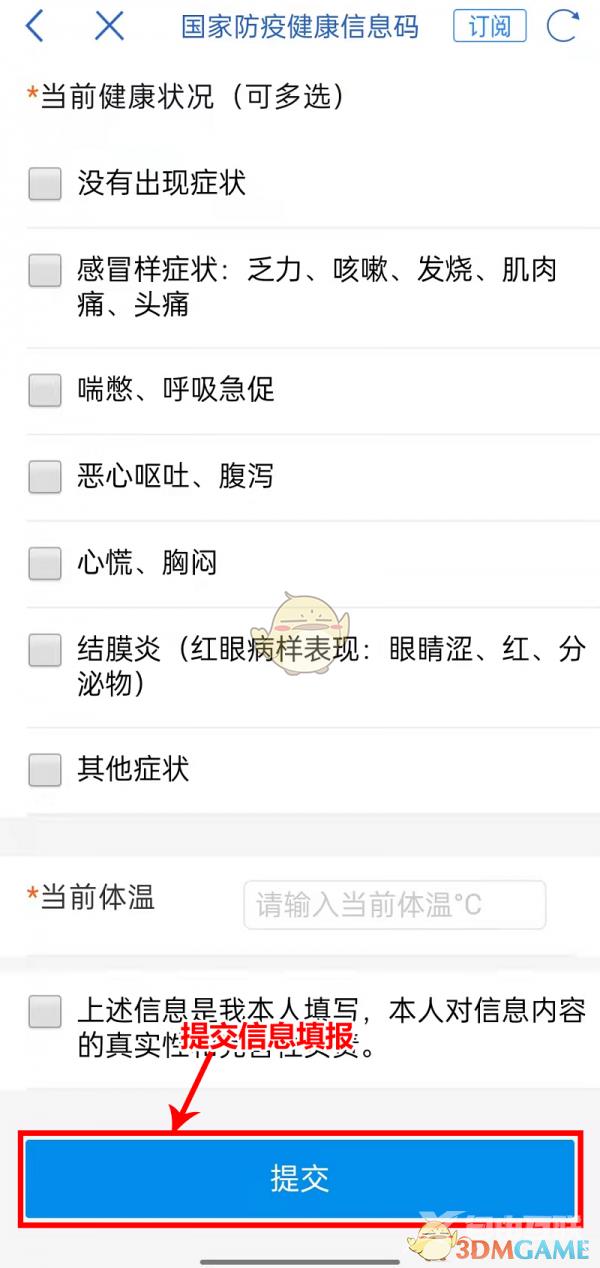Tap the blue 提交 submit button
This screenshot has height=1268, width=600.
[300, 1178]
